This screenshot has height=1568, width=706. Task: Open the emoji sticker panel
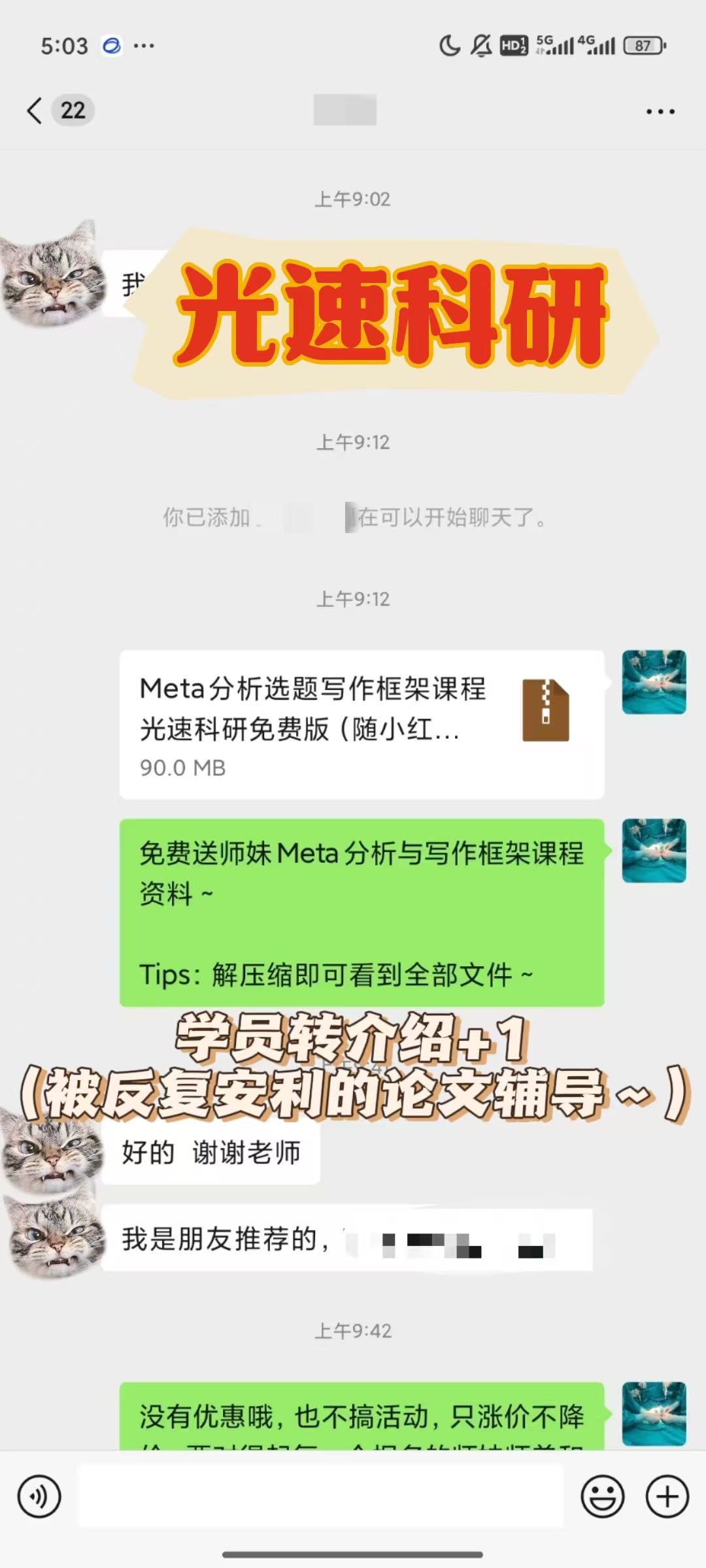(x=602, y=1495)
